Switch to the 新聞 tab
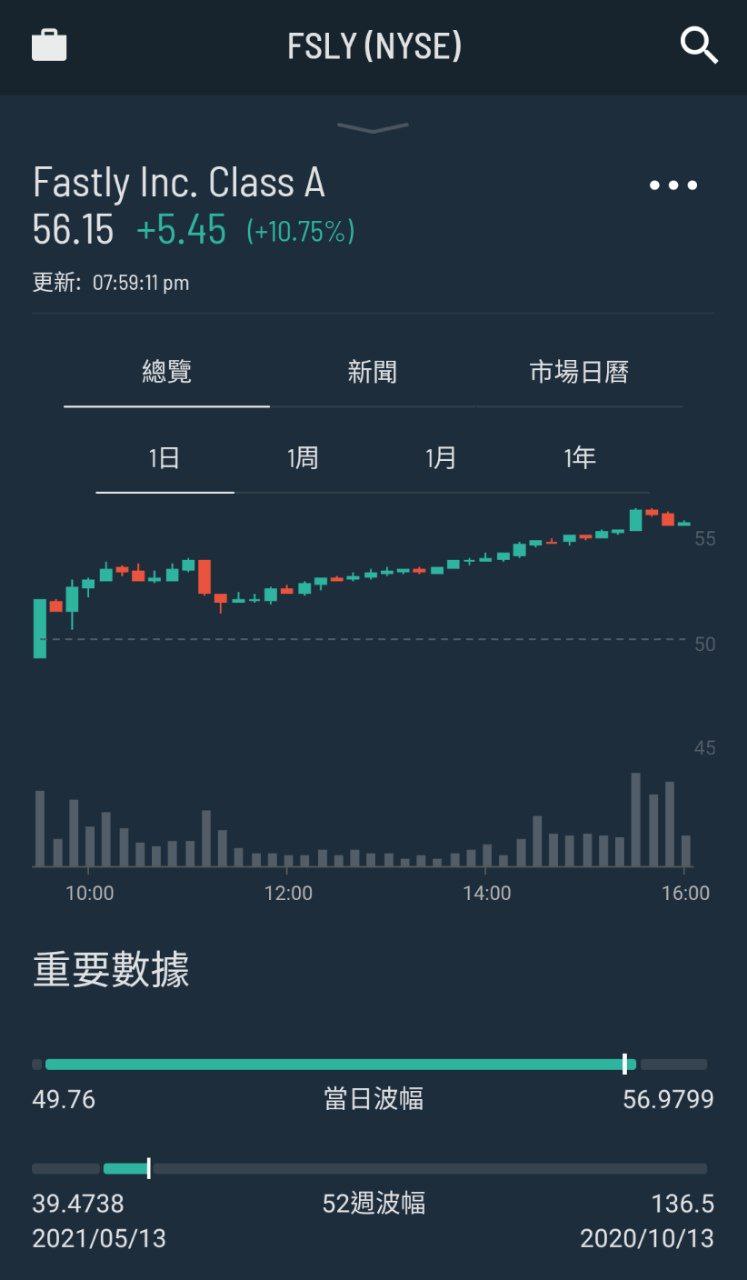This screenshot has width=747, height=1280. coord(372,372)
